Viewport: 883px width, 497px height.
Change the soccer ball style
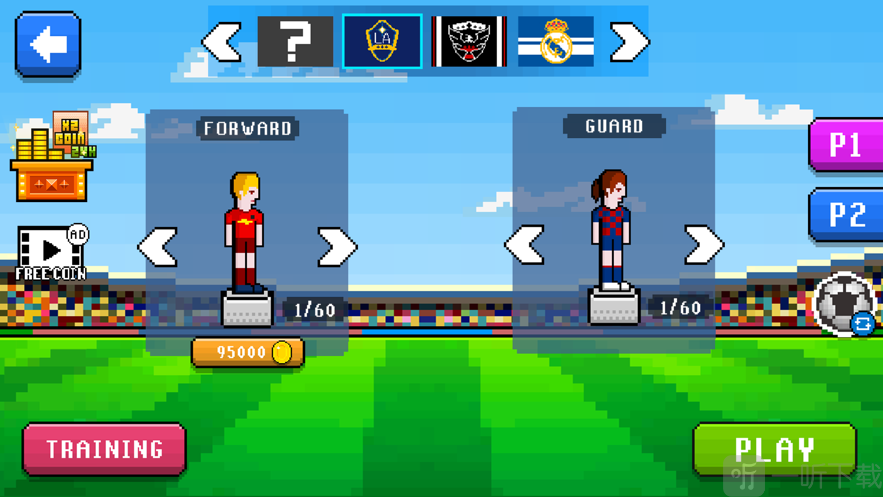[845, 304]
